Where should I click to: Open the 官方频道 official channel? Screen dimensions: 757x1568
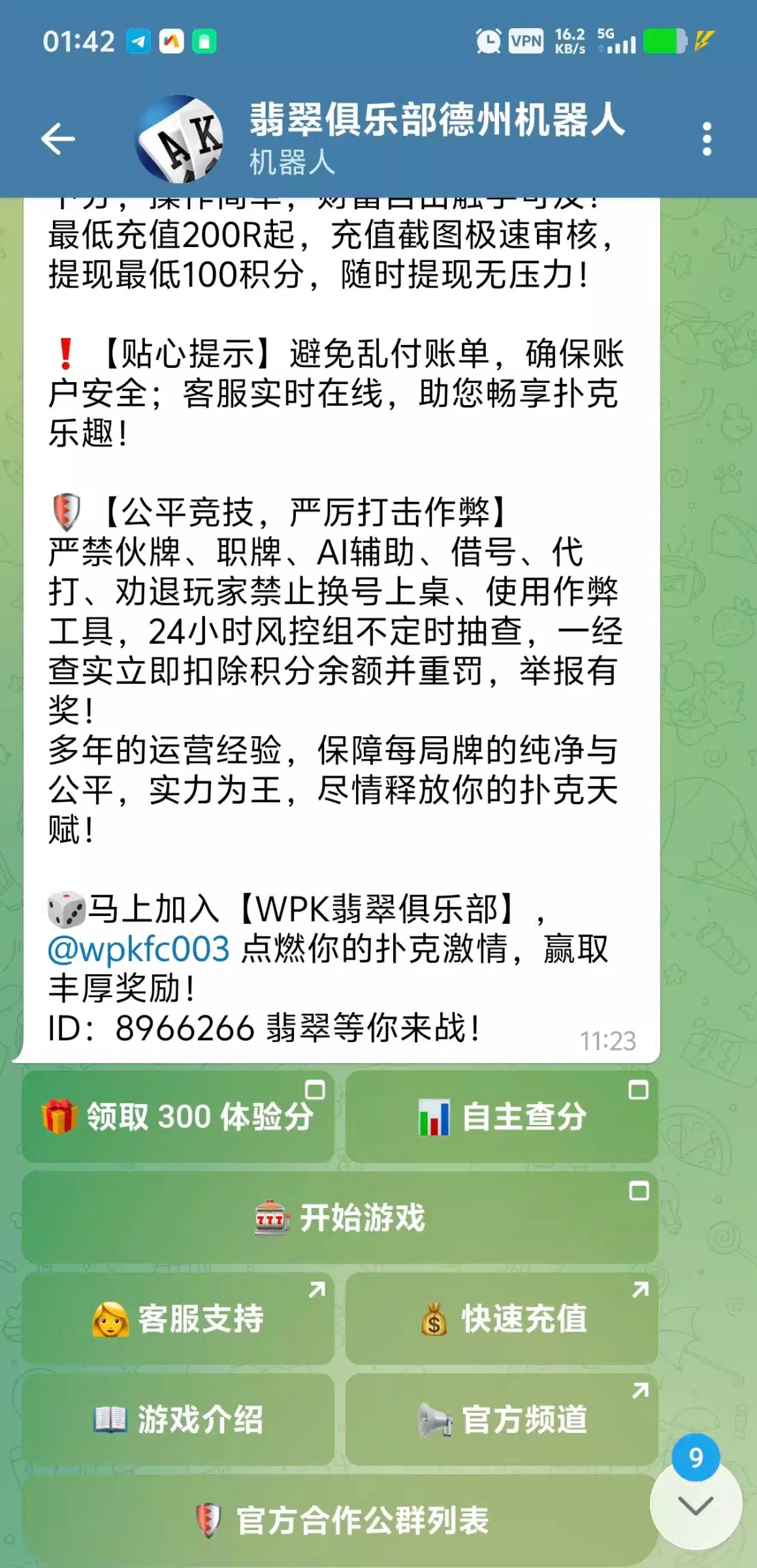pyautogui.click(x=501, y=1420)
